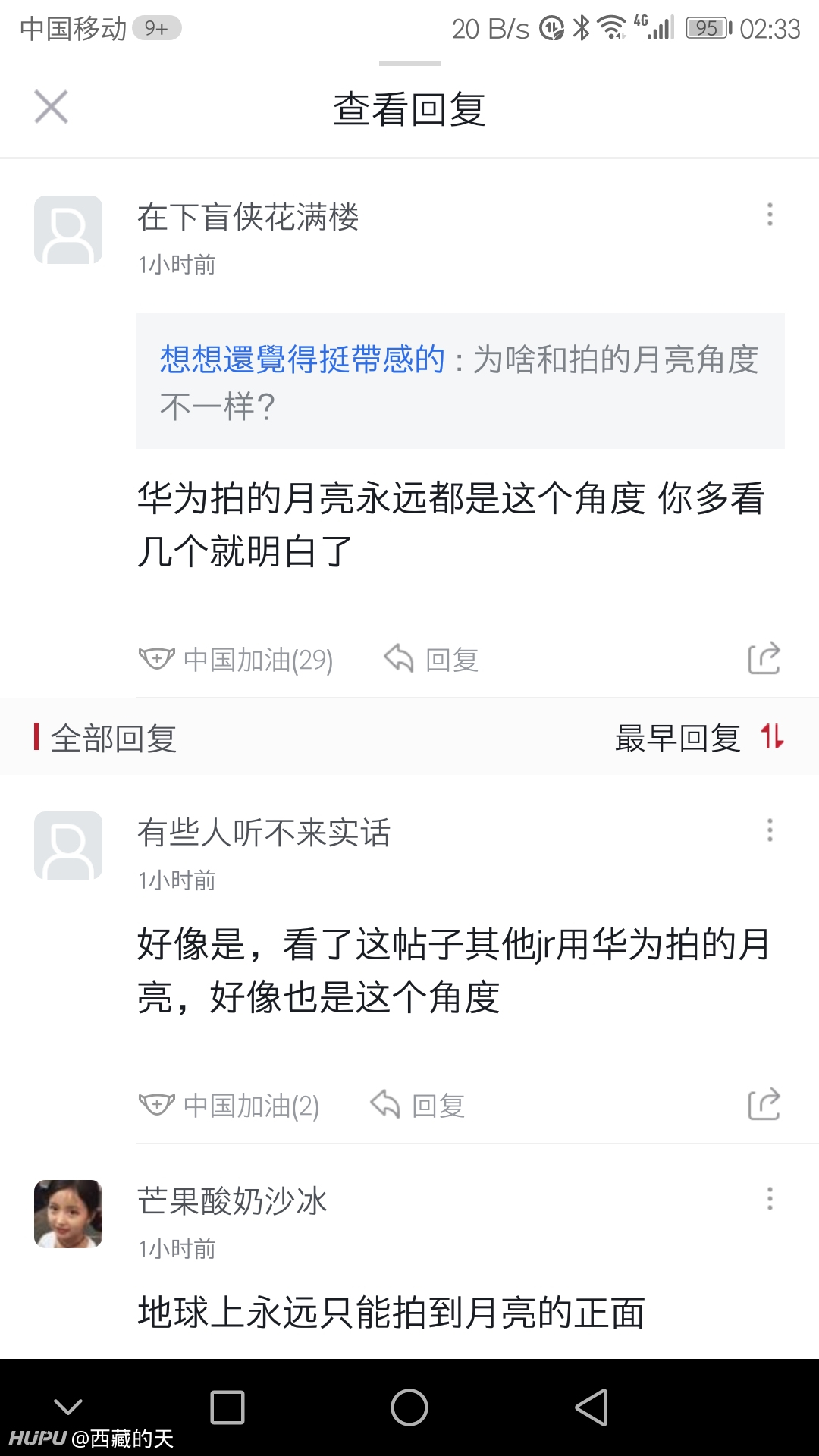Screen dimensions: 819x1456
Task: Go back with the system back button
Action: click(591, 1407)
